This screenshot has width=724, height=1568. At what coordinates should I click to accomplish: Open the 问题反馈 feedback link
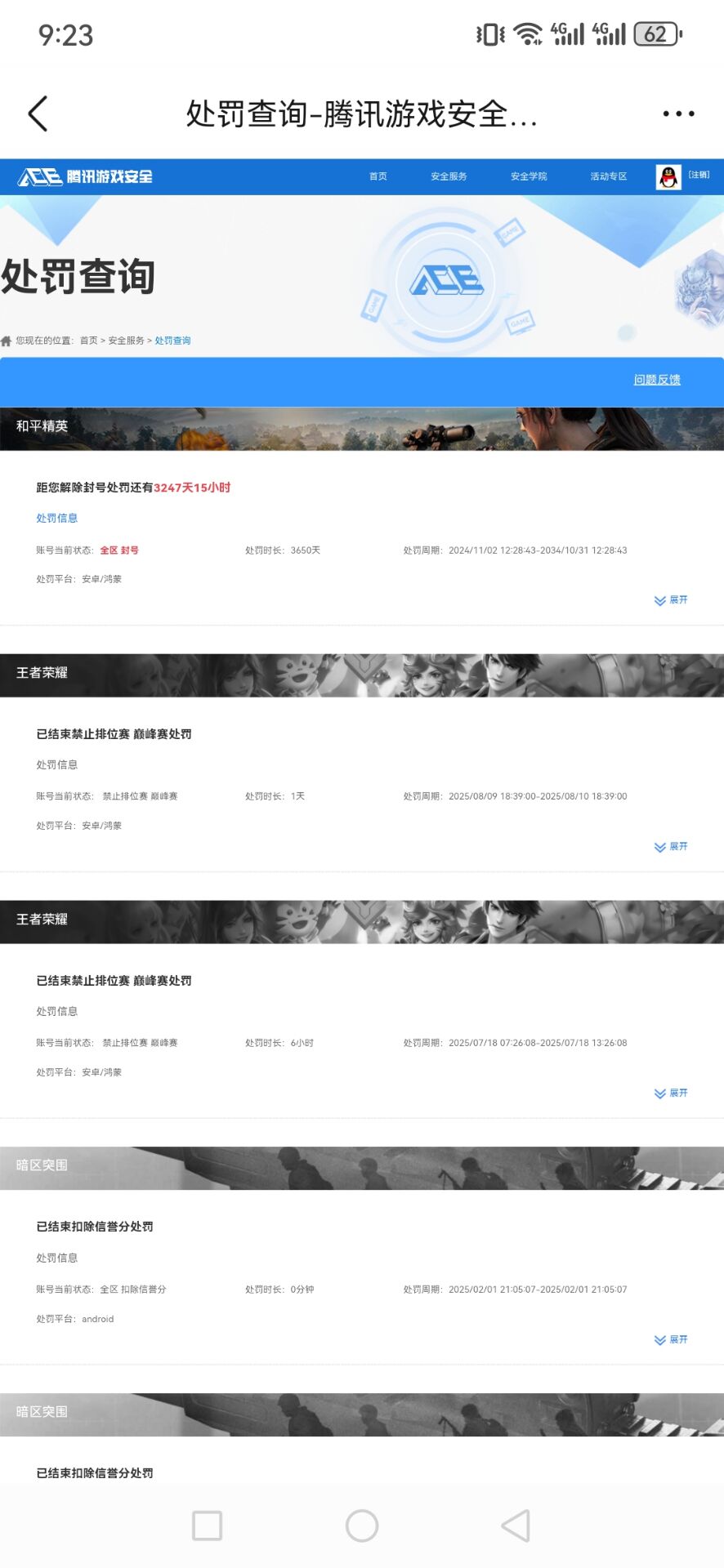point(657,380)
